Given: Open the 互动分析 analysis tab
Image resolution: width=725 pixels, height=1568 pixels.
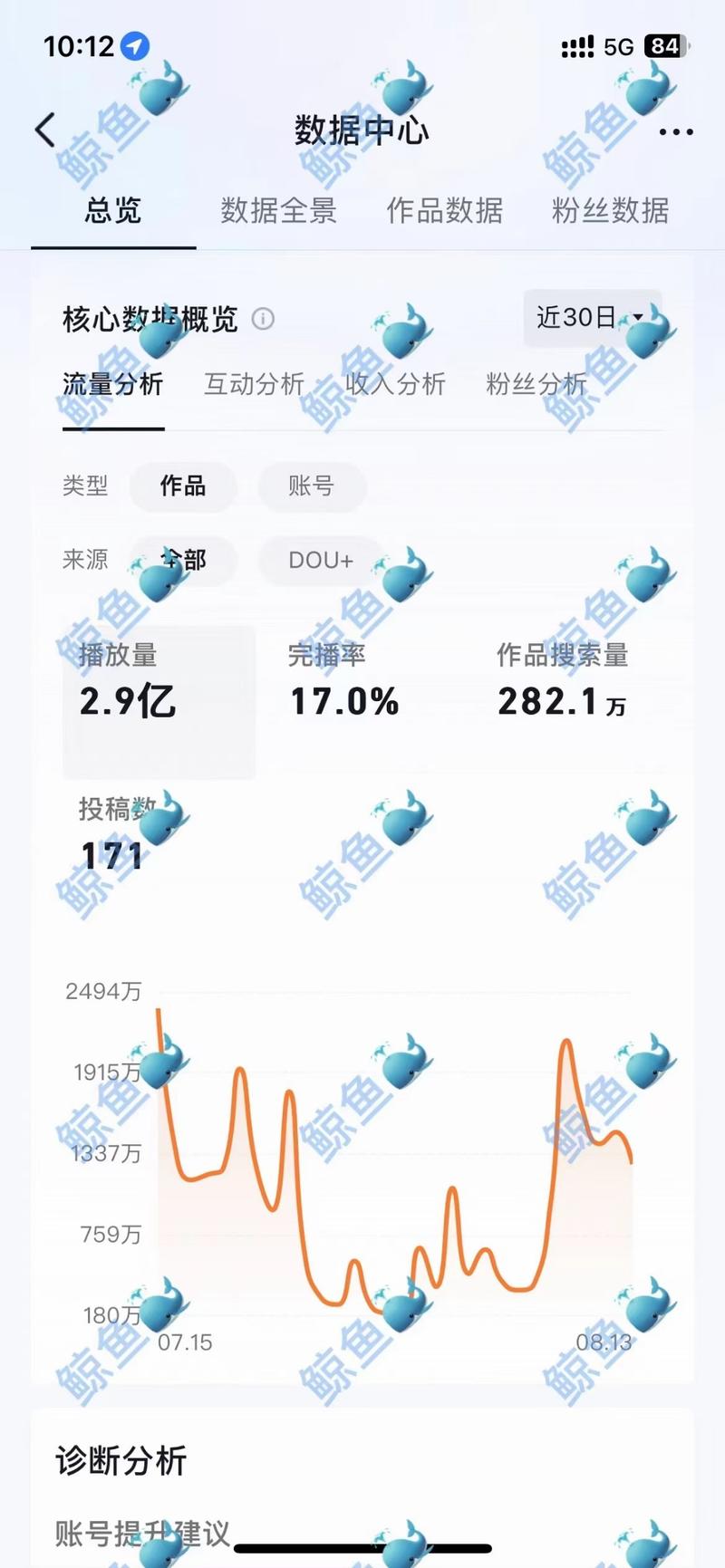Looking at the screenshot, I should pos(255,384).
